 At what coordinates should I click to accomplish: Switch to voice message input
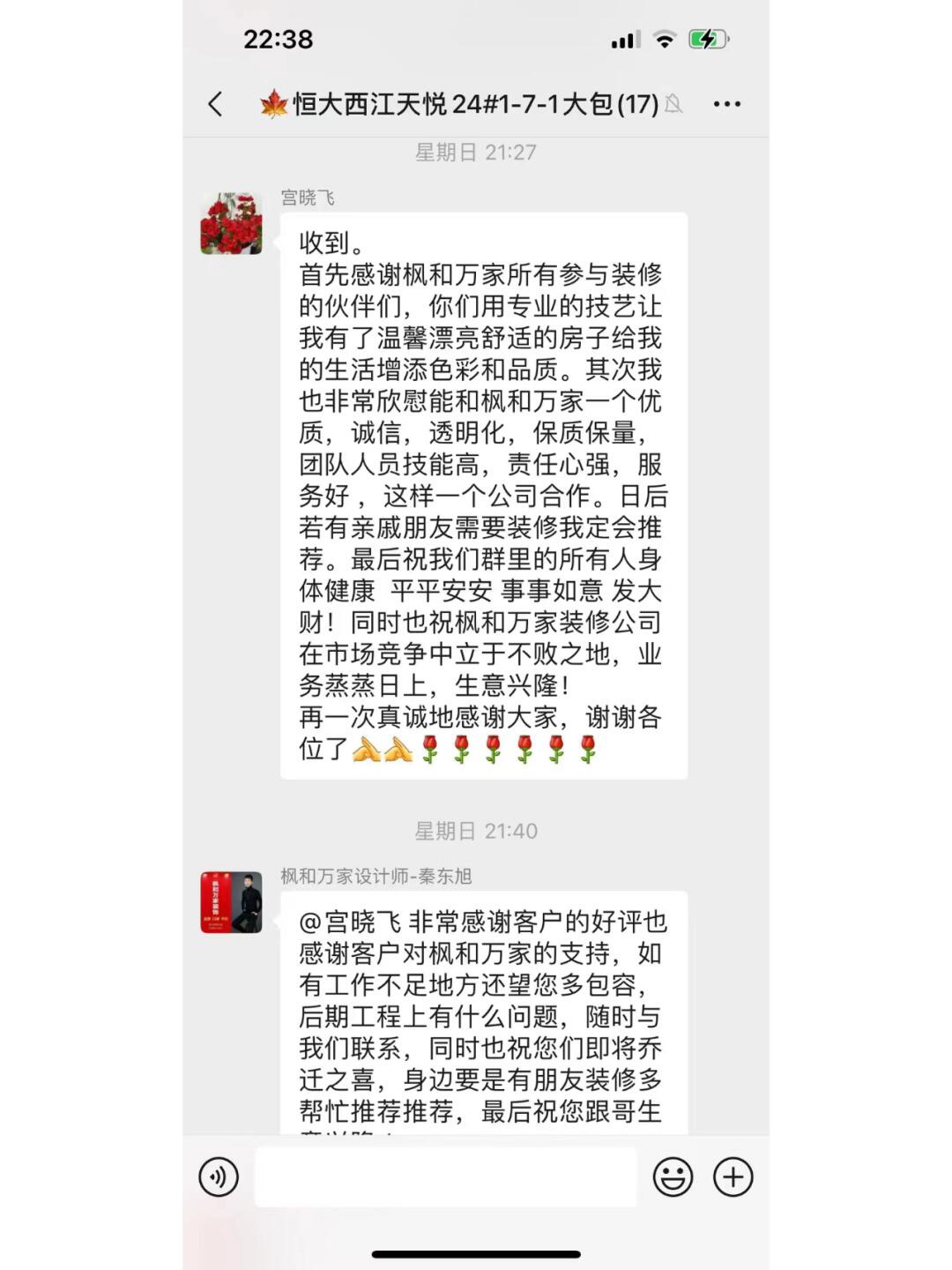219,1177
